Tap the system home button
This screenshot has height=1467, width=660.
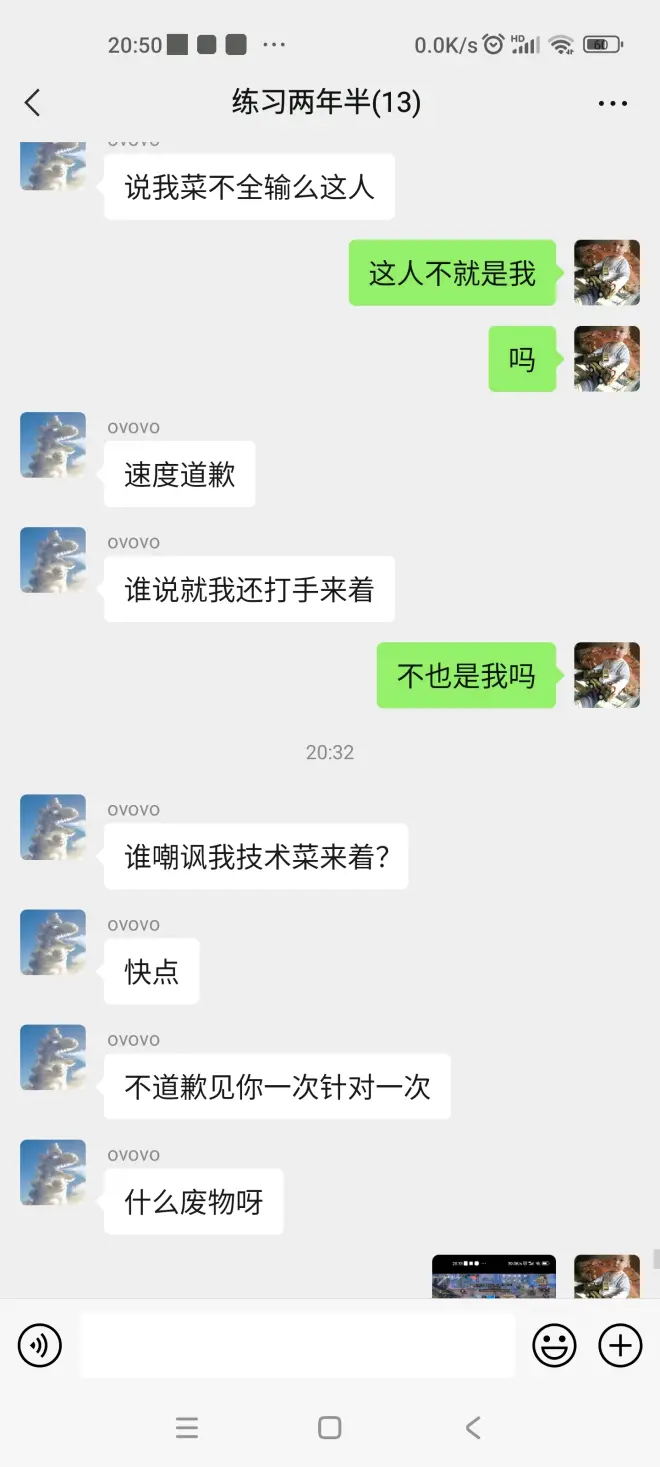point(330,1428)
